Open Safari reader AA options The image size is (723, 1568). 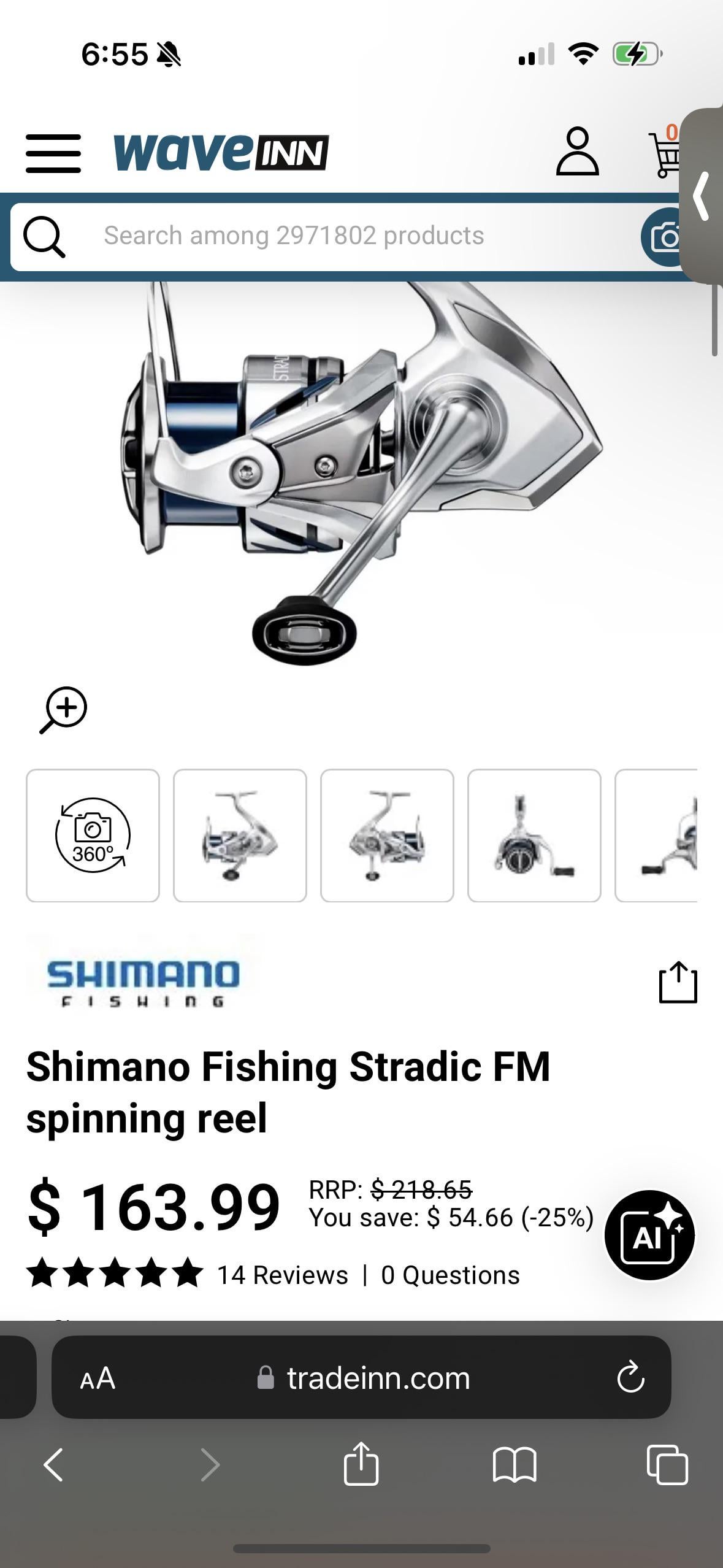(x=98, y=1378)
